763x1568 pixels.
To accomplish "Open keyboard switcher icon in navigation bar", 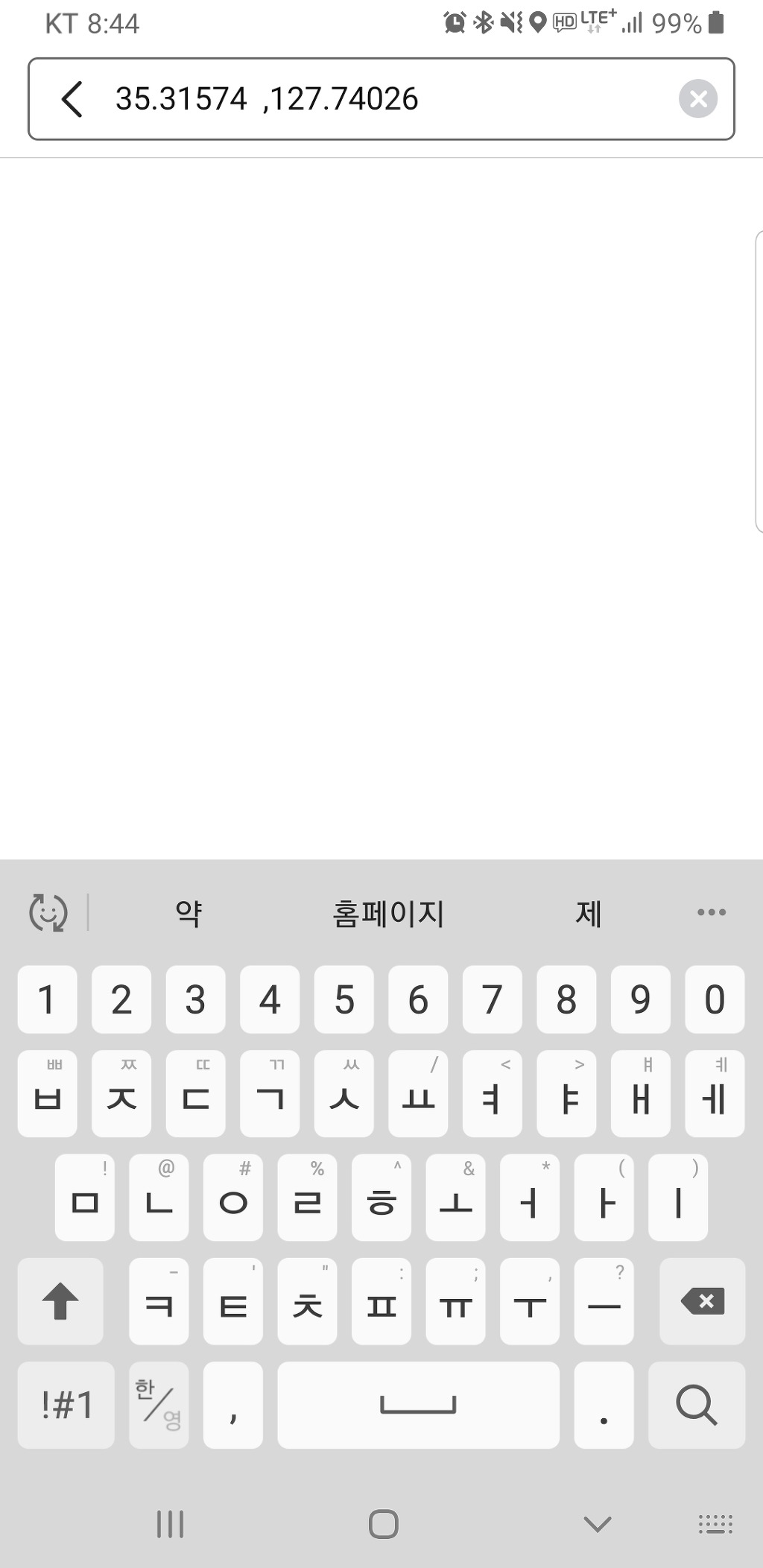I will tap(715, 1525).
